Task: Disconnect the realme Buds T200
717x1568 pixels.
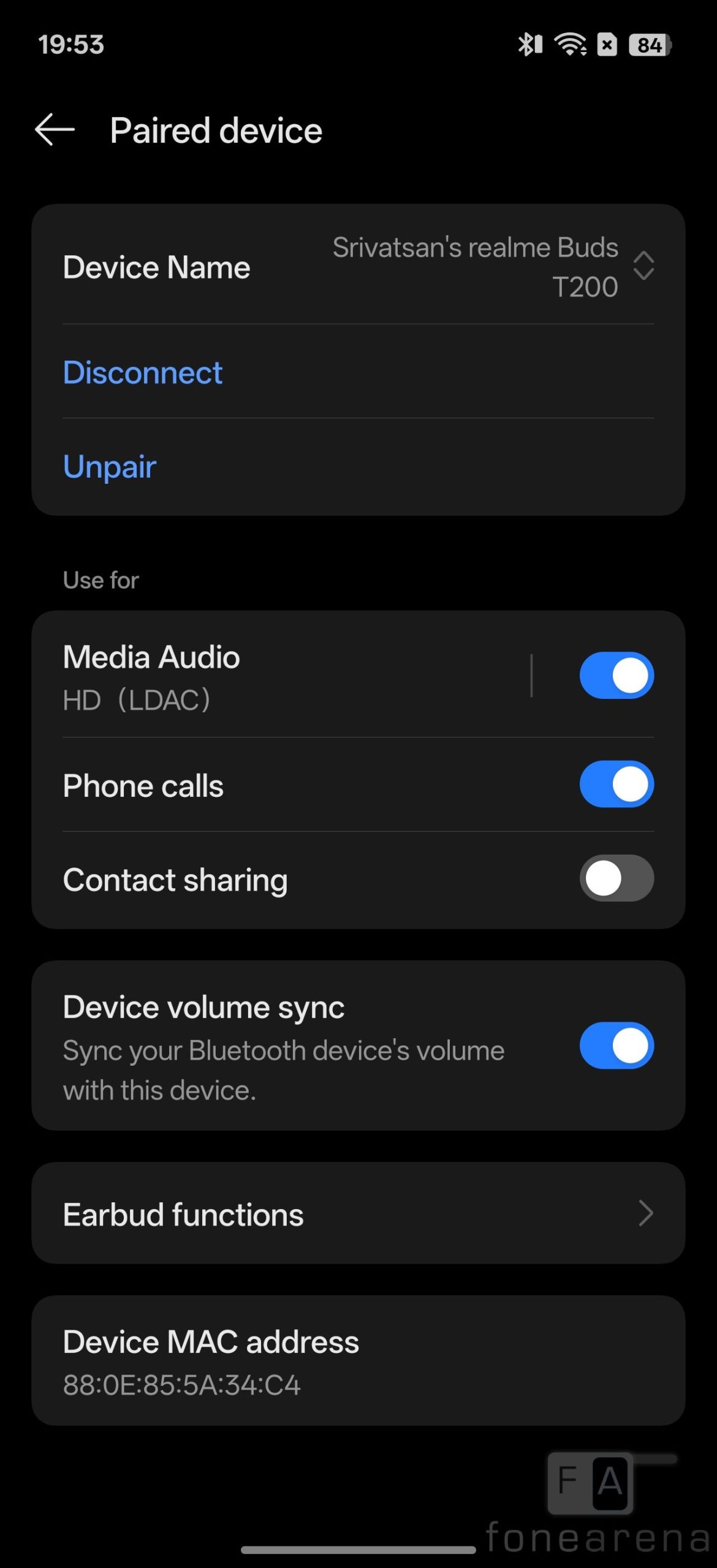Action: [143, 372]
